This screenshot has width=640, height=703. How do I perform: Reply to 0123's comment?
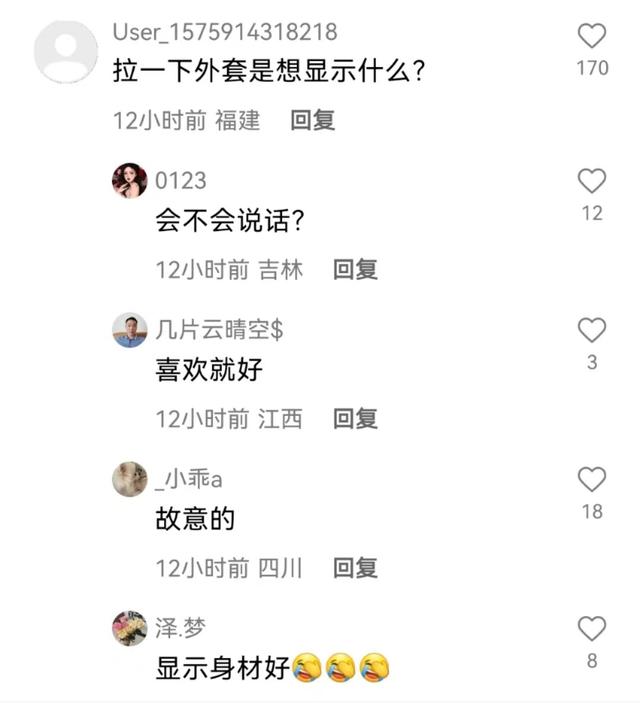click(x=355, y=269)
